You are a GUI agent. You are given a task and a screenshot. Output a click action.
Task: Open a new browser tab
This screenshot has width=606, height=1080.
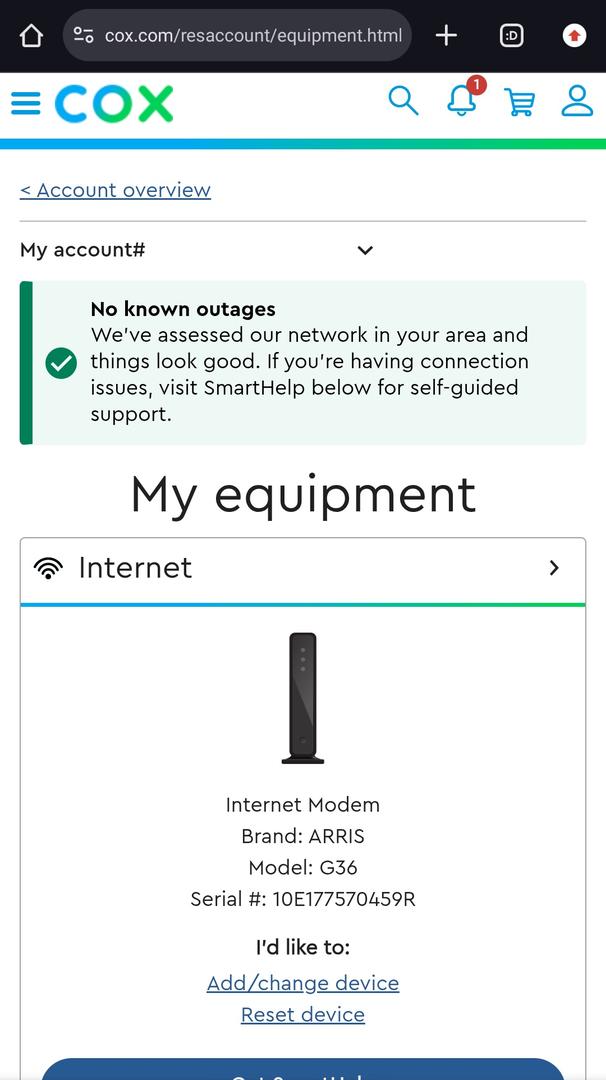pos(446,36)
